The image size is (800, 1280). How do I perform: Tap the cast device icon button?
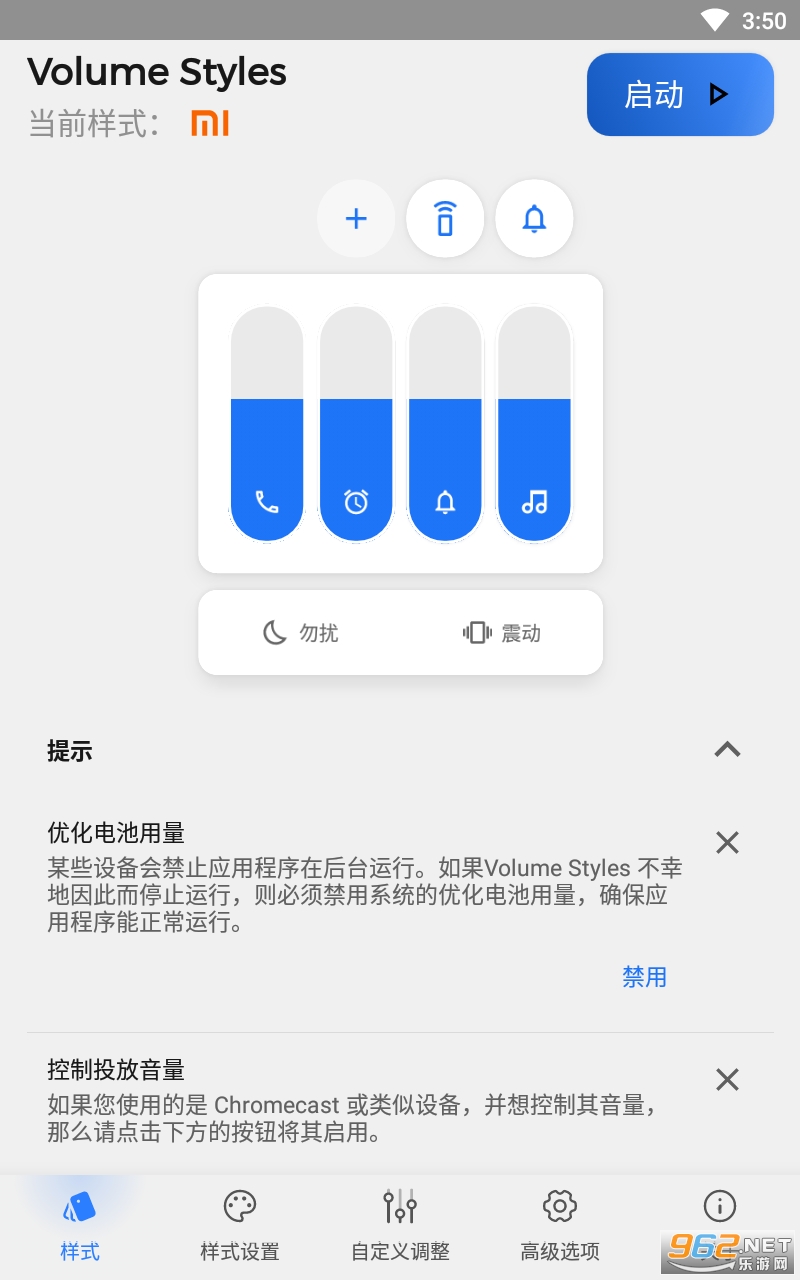(x=445, y=218)
